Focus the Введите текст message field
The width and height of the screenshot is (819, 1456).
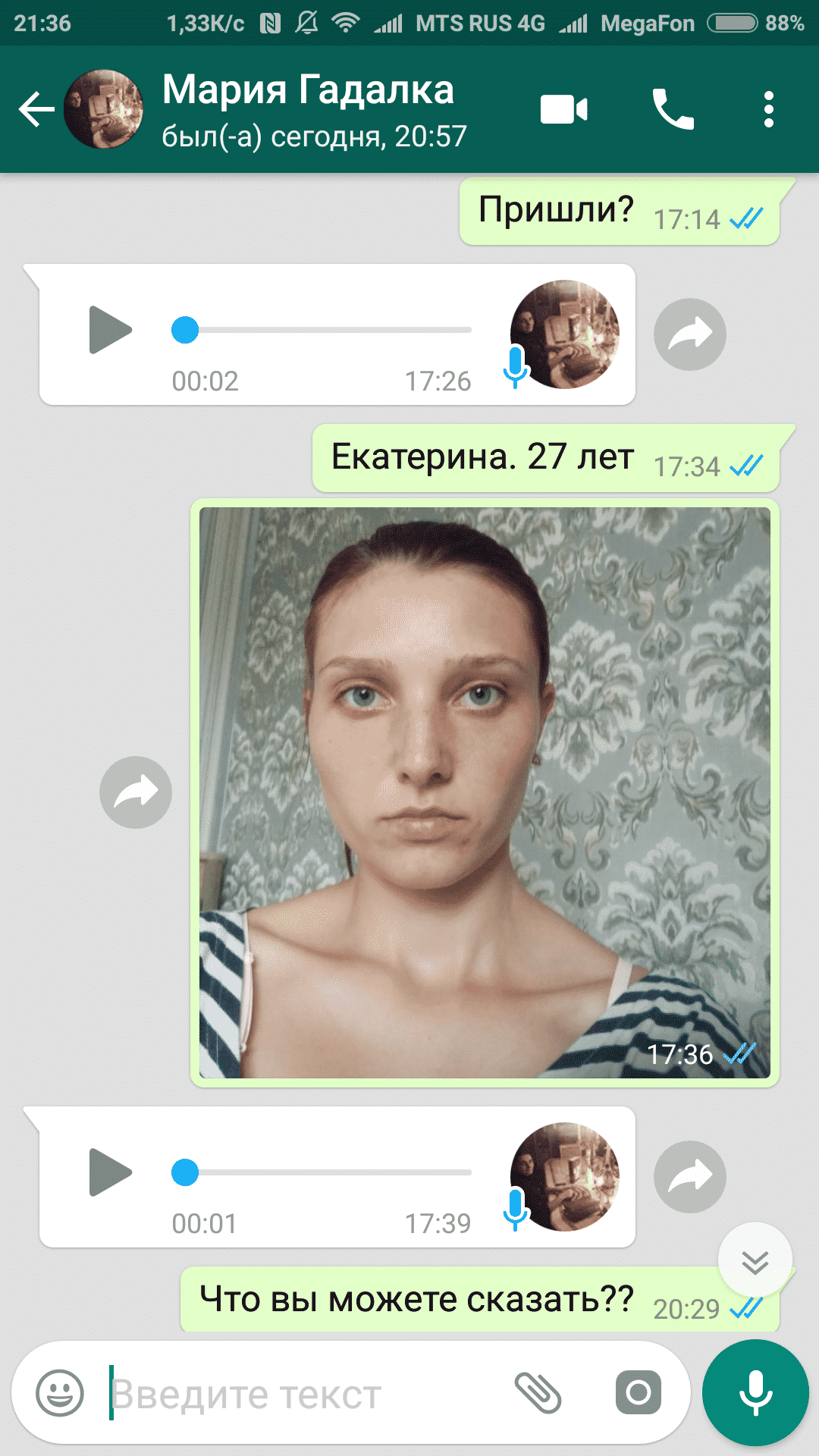[x=303, y=1394]
